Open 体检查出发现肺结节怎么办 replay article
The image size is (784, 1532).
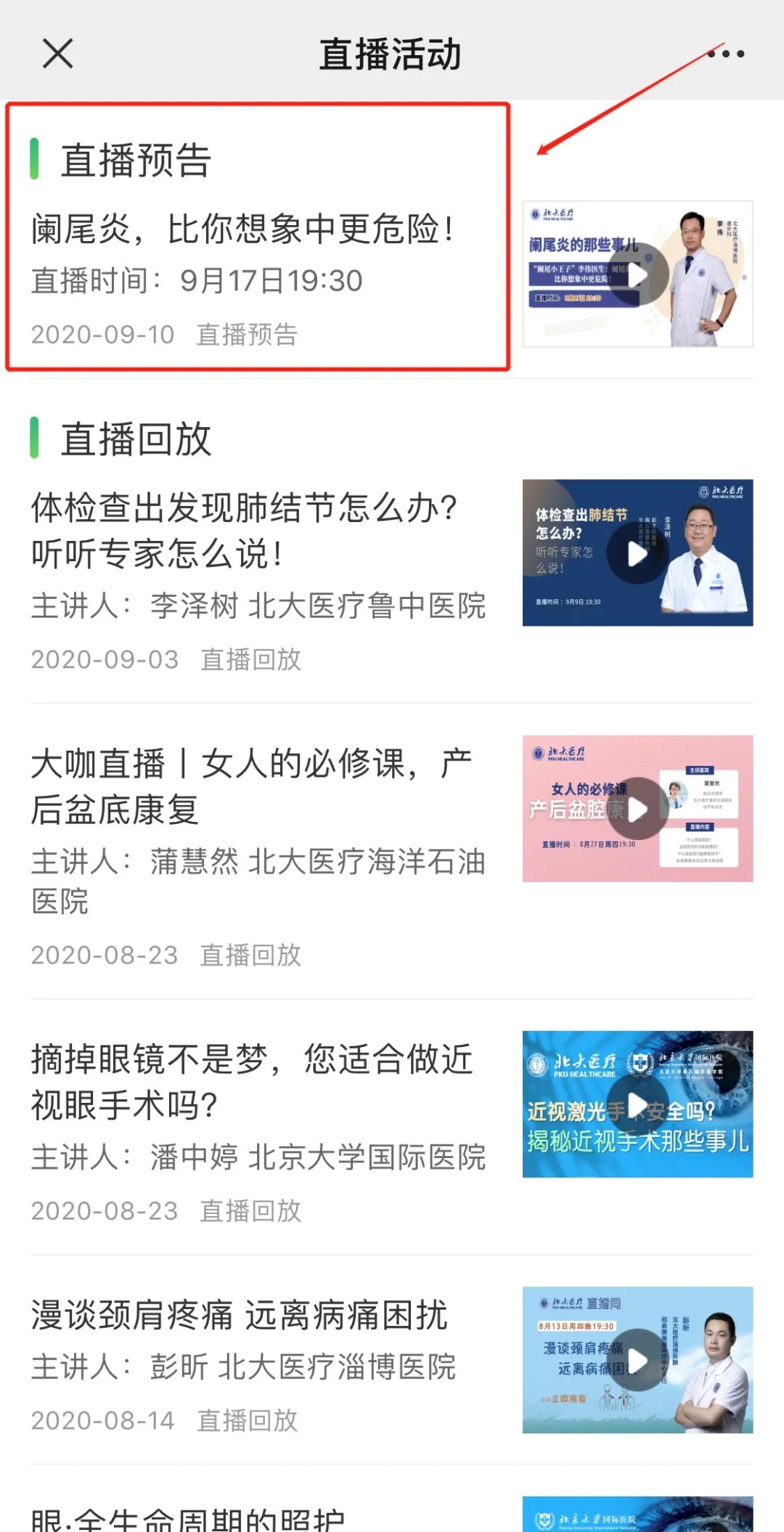click(x=244, y=530)
